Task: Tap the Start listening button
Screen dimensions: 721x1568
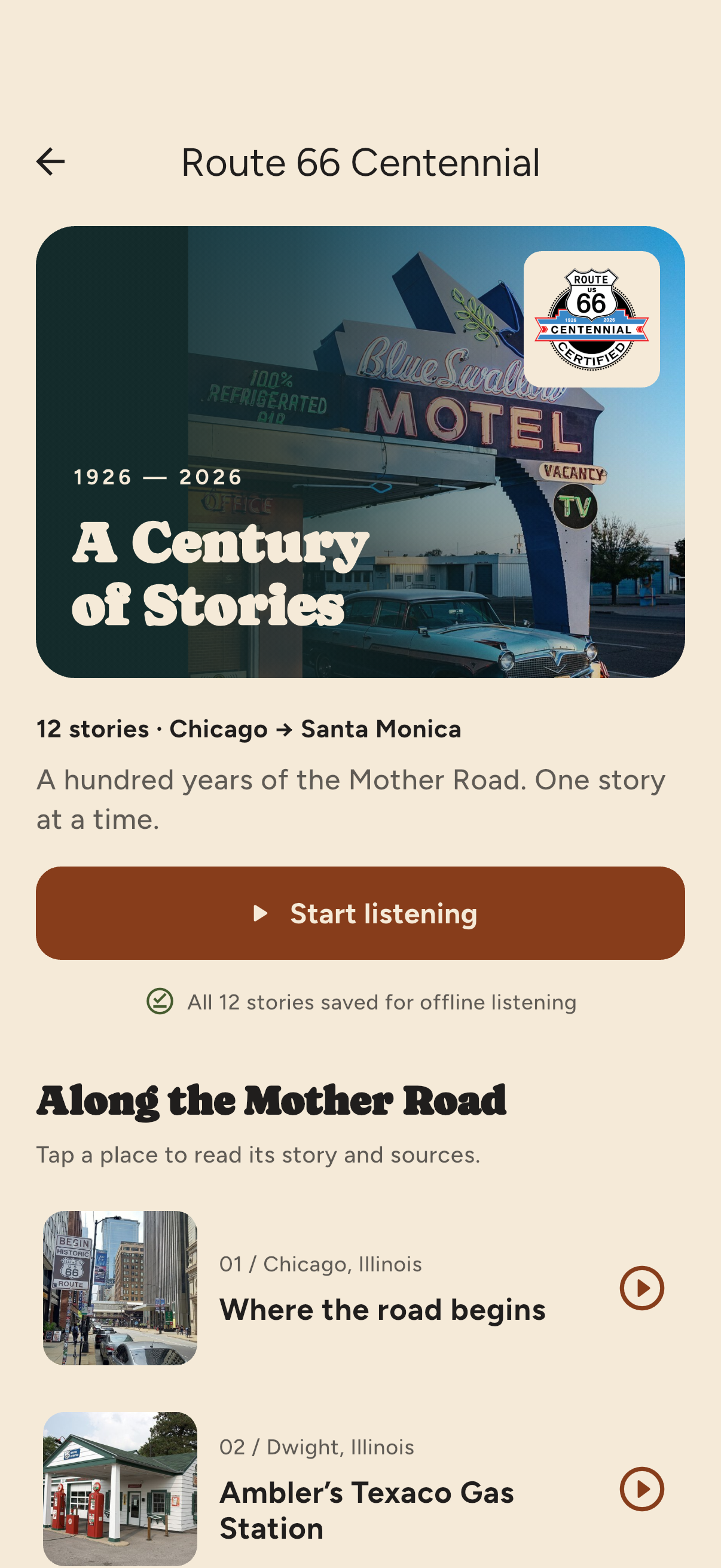Action: tap(360, 913)
